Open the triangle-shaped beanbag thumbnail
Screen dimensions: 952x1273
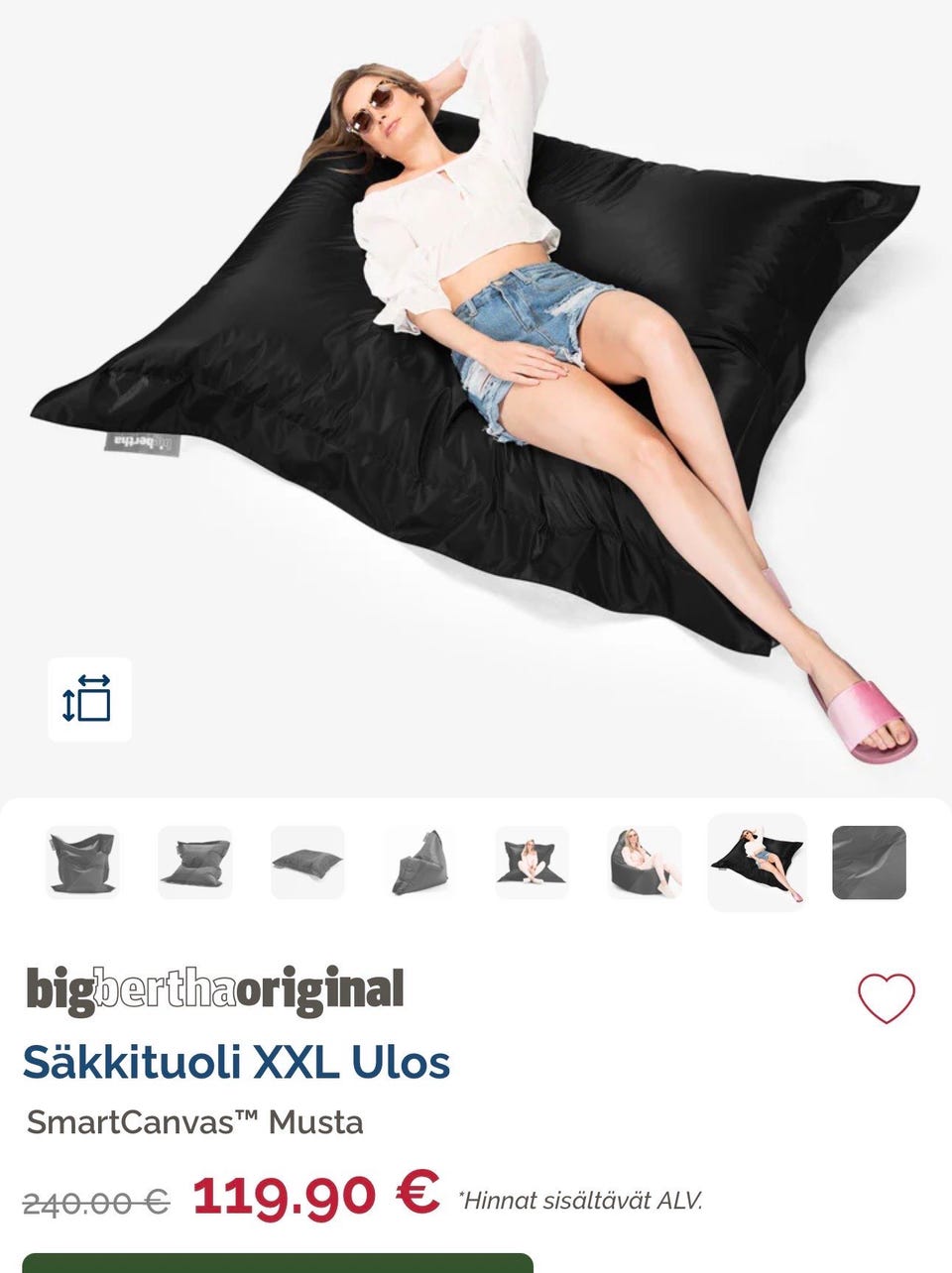click(x=419, y=862)
